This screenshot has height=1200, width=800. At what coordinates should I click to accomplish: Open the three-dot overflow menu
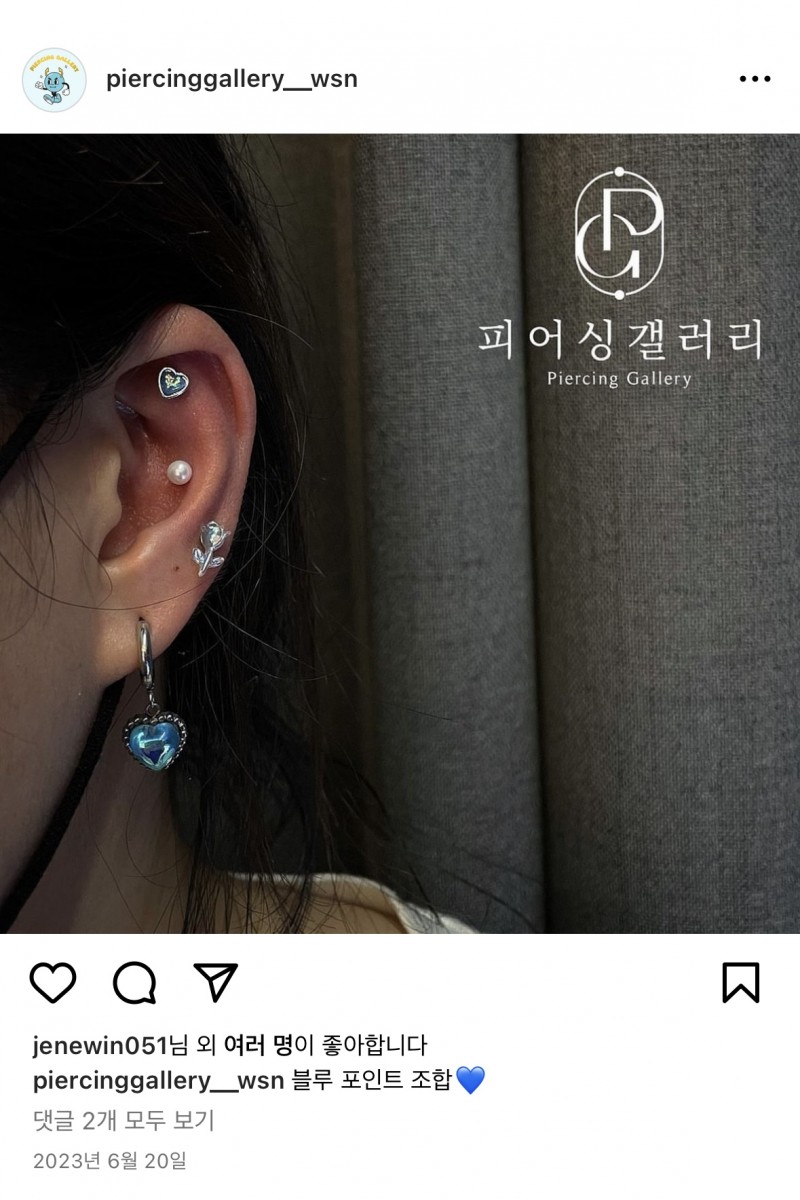[x=754, y=79]
